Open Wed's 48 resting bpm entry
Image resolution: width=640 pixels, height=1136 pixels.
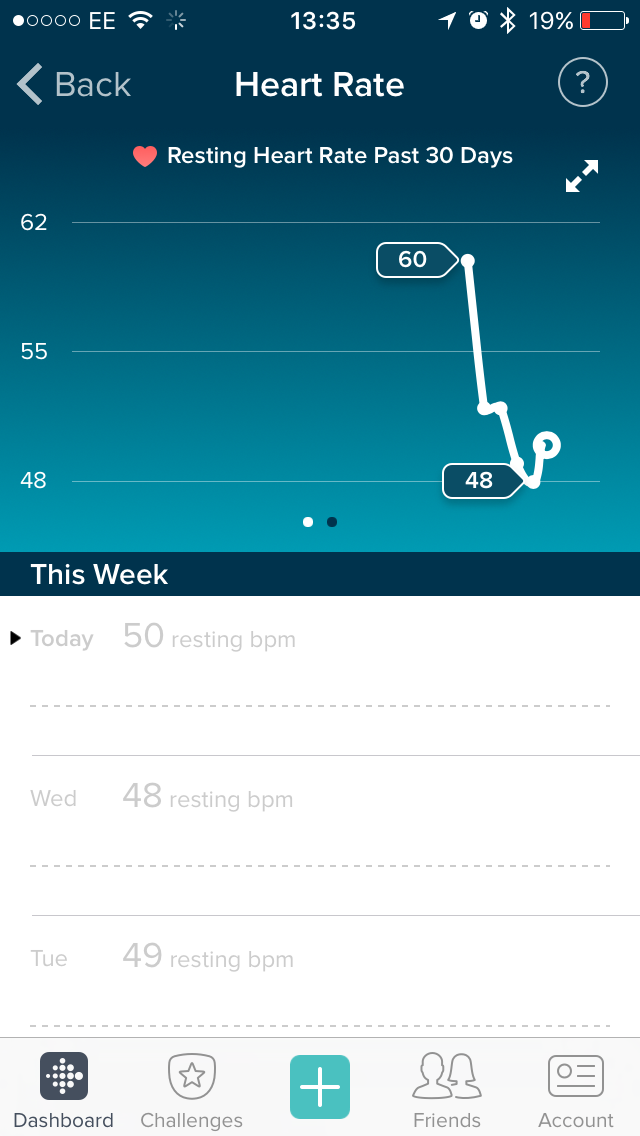[x=208, y=798]
